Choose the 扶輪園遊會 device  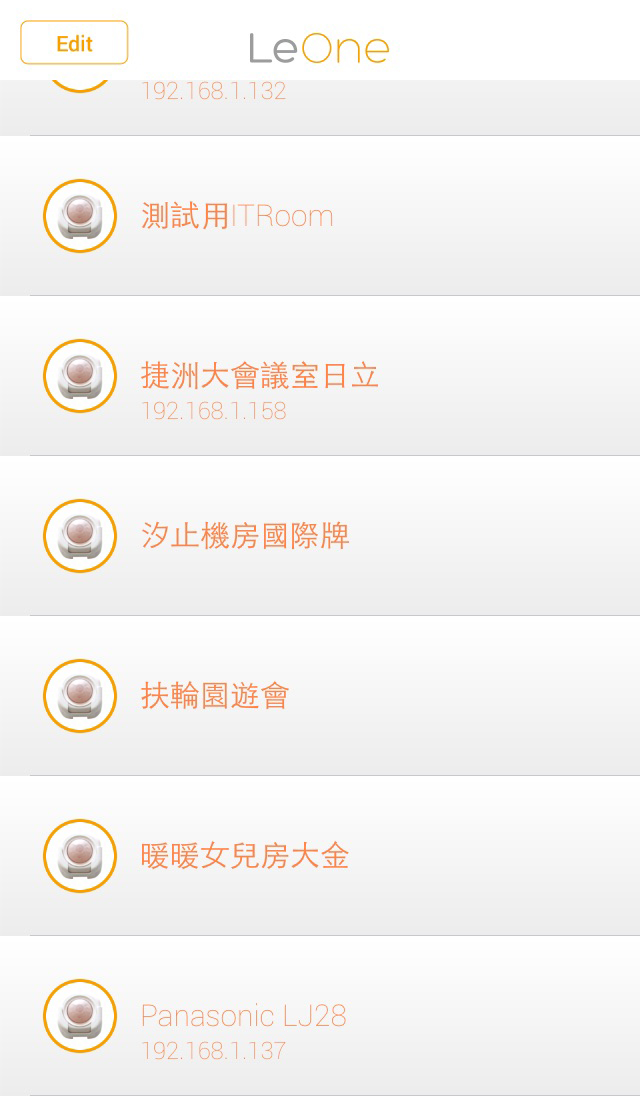(320, 696)
